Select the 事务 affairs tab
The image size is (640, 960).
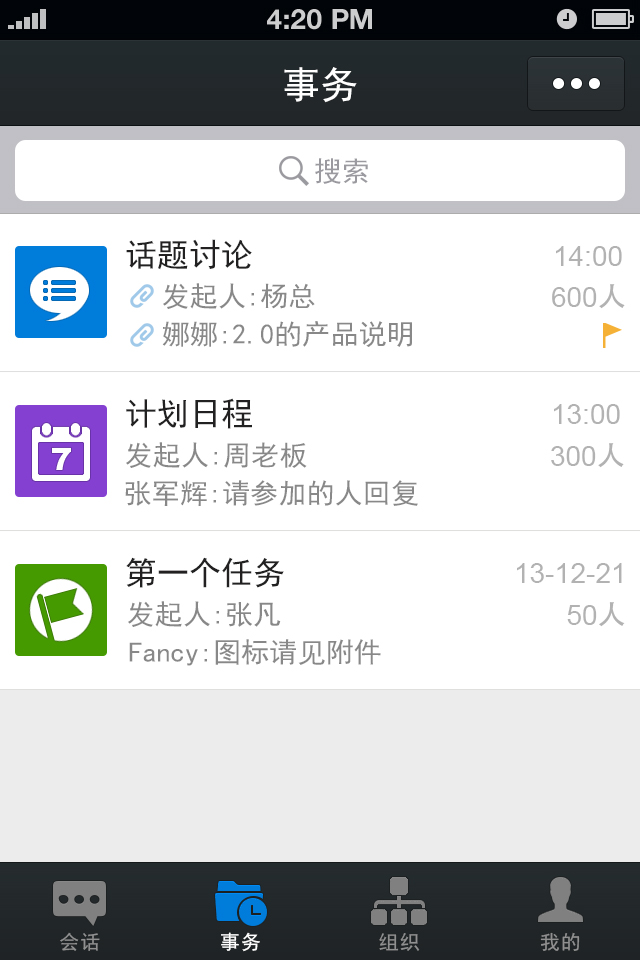point(240,913)
